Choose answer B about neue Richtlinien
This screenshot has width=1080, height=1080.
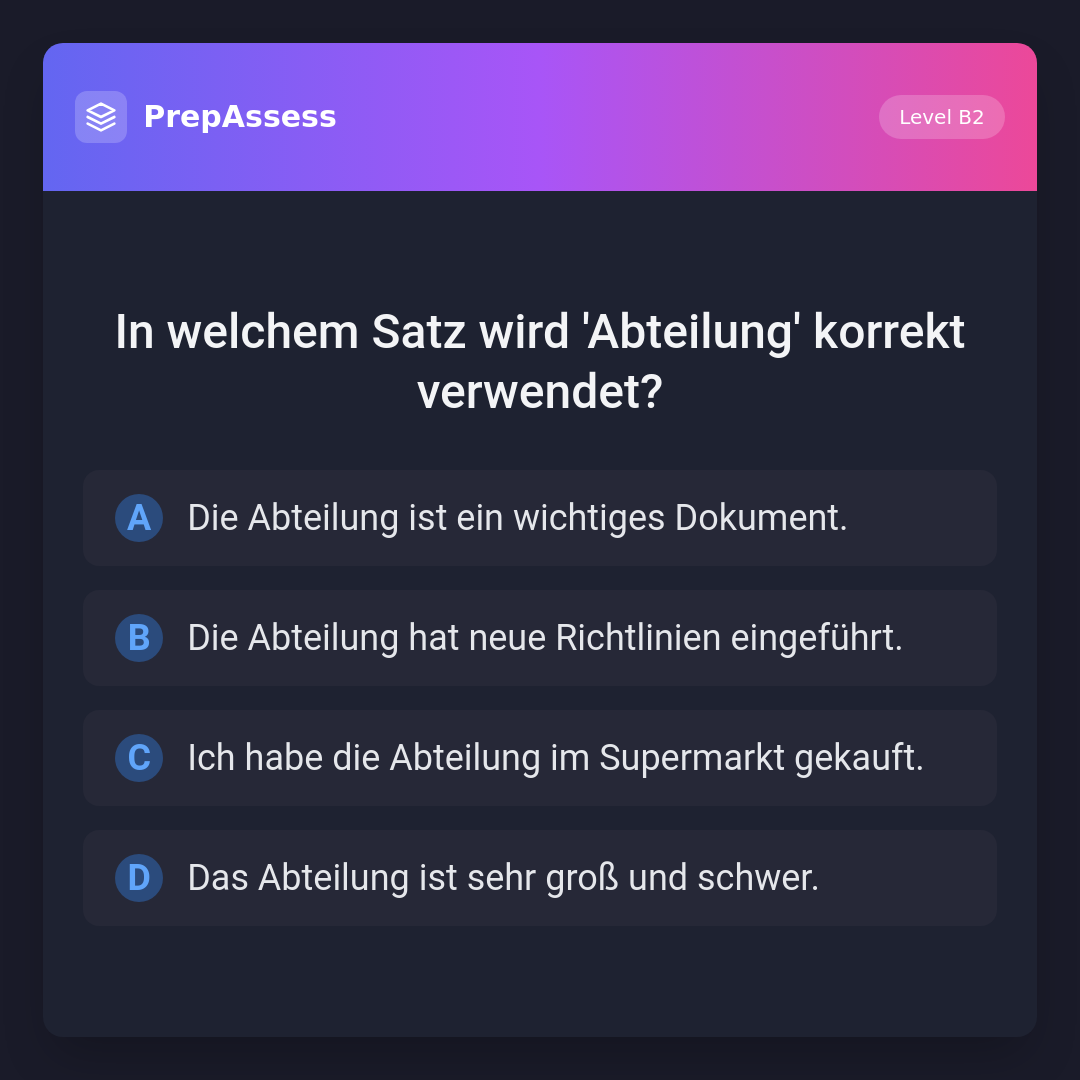point(540,638)
